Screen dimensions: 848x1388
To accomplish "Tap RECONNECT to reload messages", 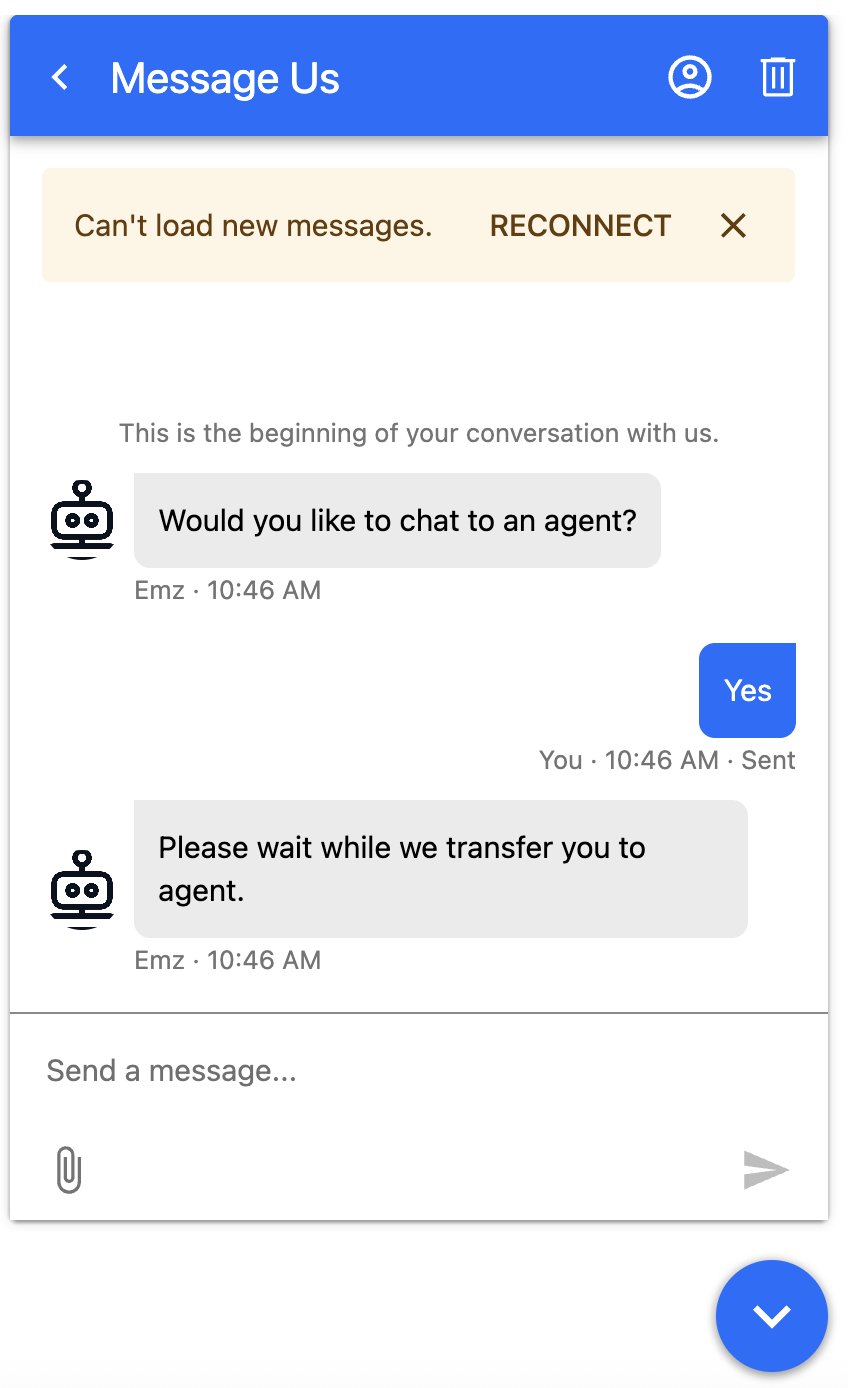I will (580, 226).
